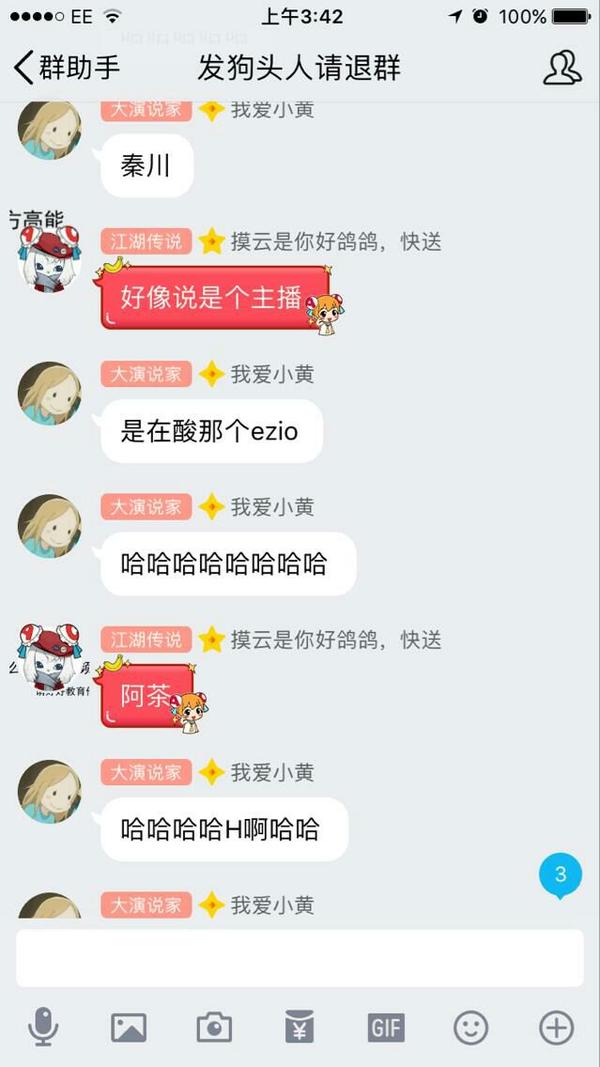The width and height of the screenshot is (600, 1067).
Task: Tap the message input field
Action: (x=299, y=958)
